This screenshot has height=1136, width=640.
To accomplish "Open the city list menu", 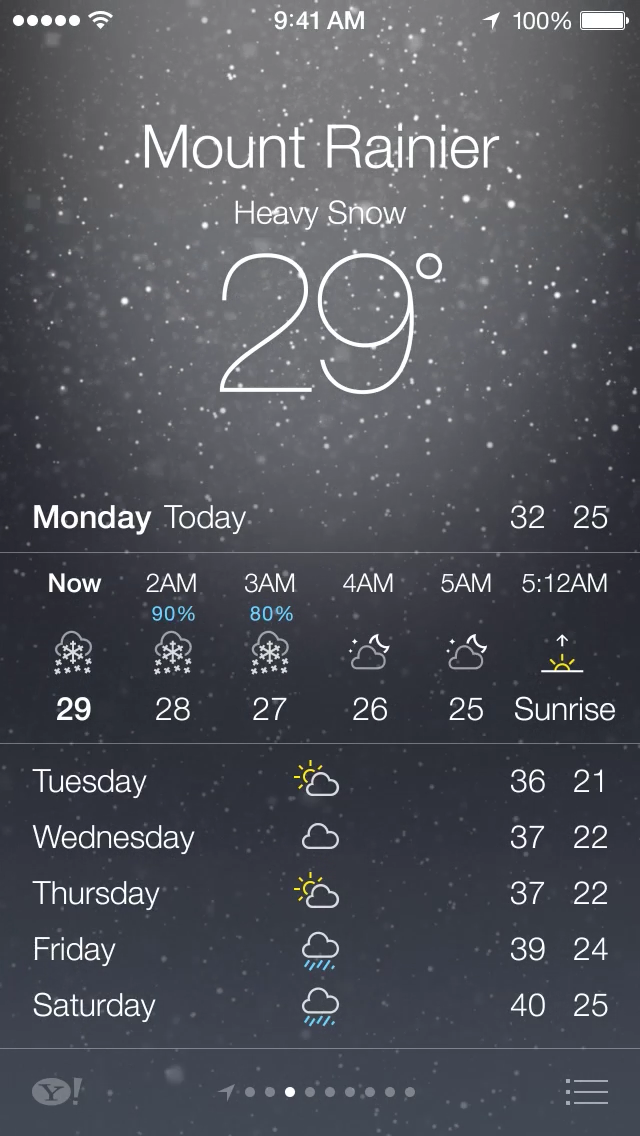I will click(586, 1092).
